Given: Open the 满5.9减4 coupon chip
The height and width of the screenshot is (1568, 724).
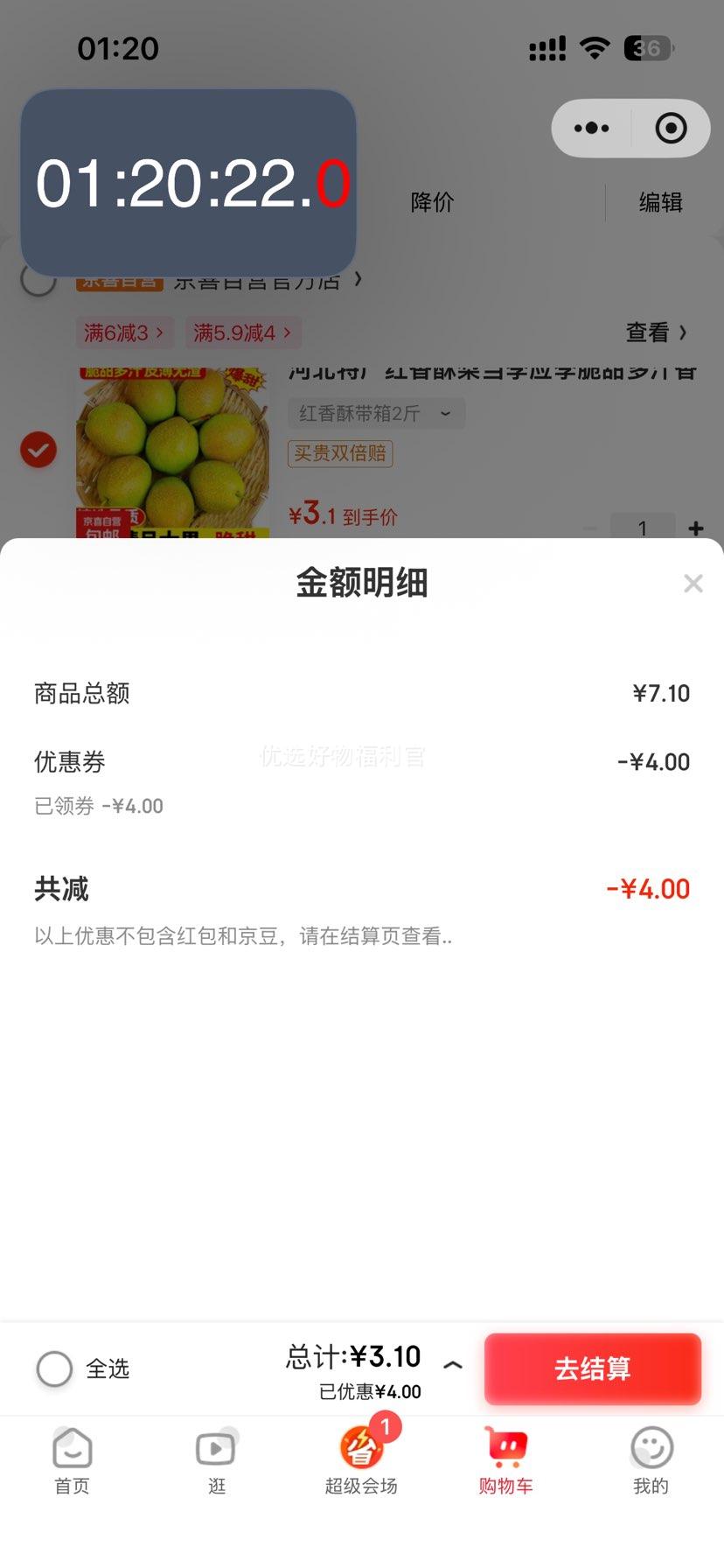Looking at the screenshot, I should click(x=242, y=332).
